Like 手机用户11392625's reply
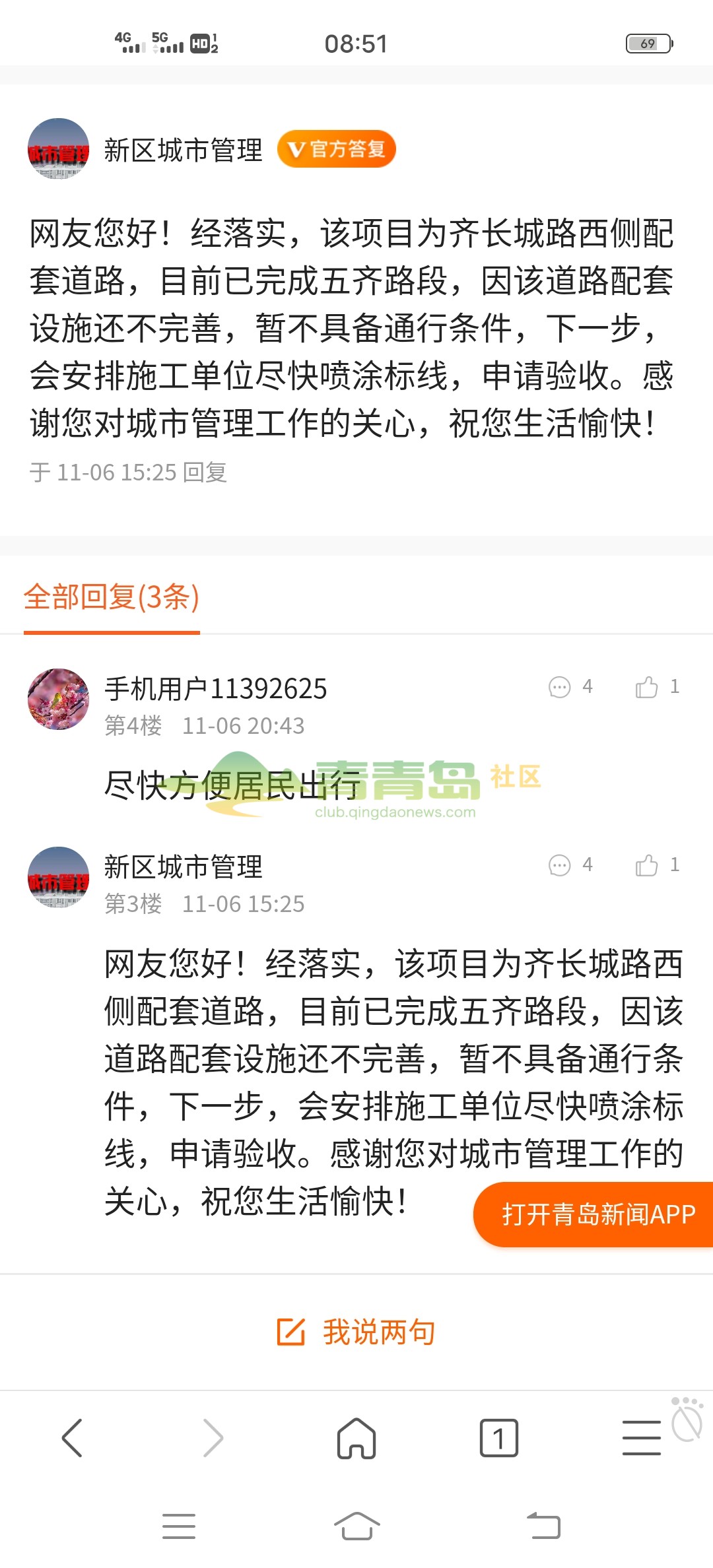Screen dimensions: 713x1568 click(x=647, y=687)
